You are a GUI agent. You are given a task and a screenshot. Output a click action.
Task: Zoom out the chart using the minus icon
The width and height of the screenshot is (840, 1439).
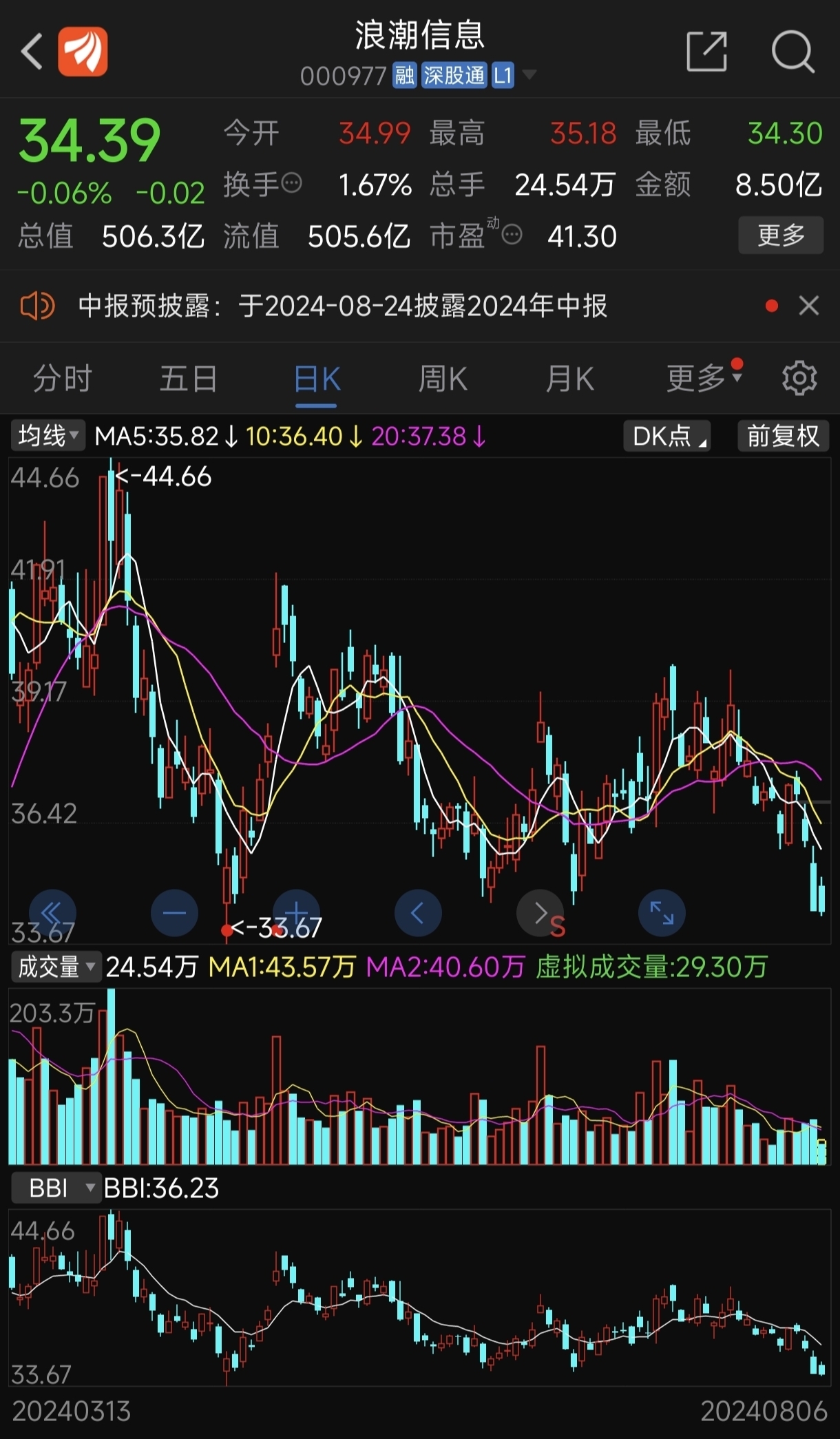(174, 913)
